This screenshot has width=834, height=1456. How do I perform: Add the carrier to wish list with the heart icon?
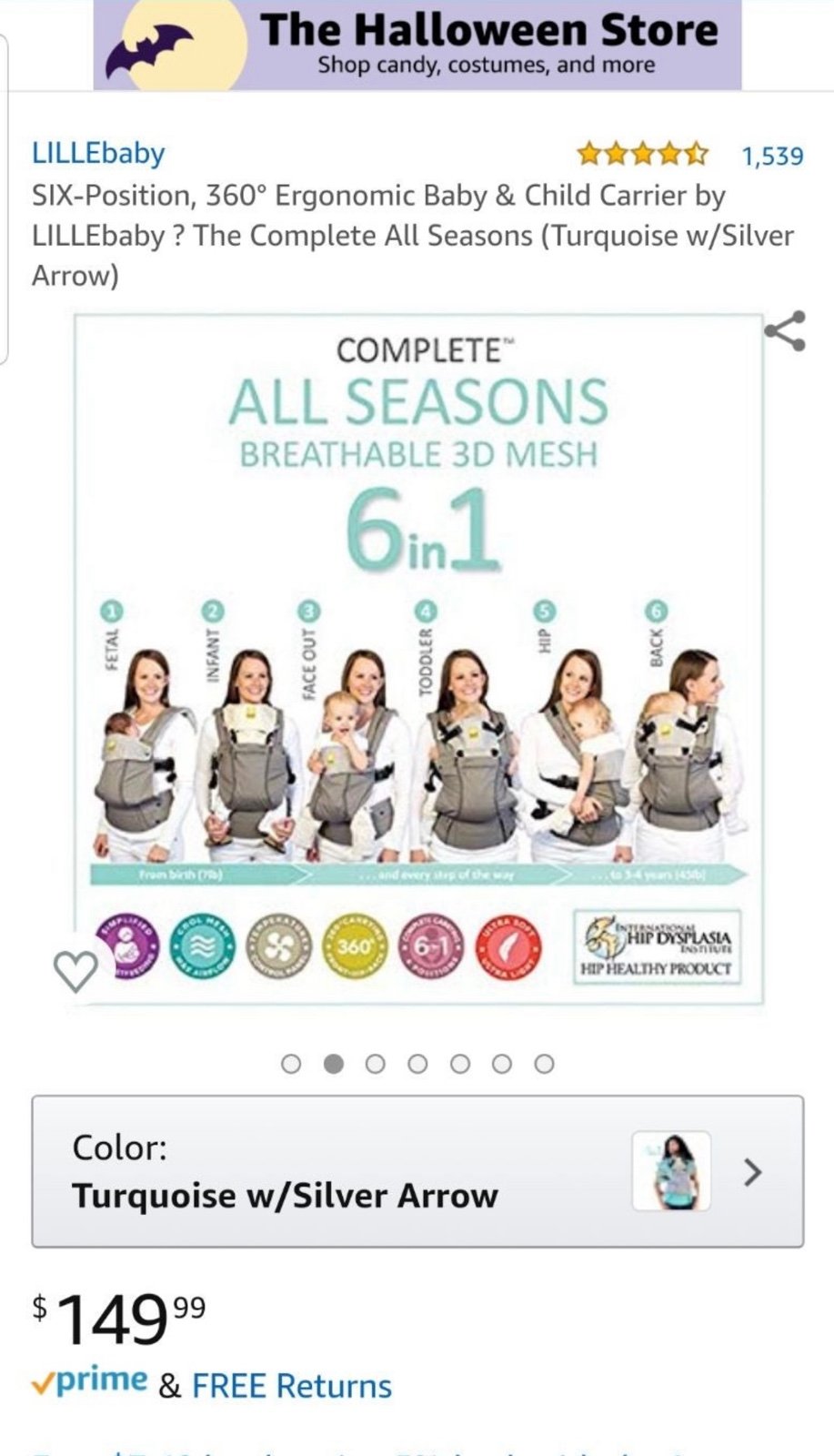[x=75, y=971]
